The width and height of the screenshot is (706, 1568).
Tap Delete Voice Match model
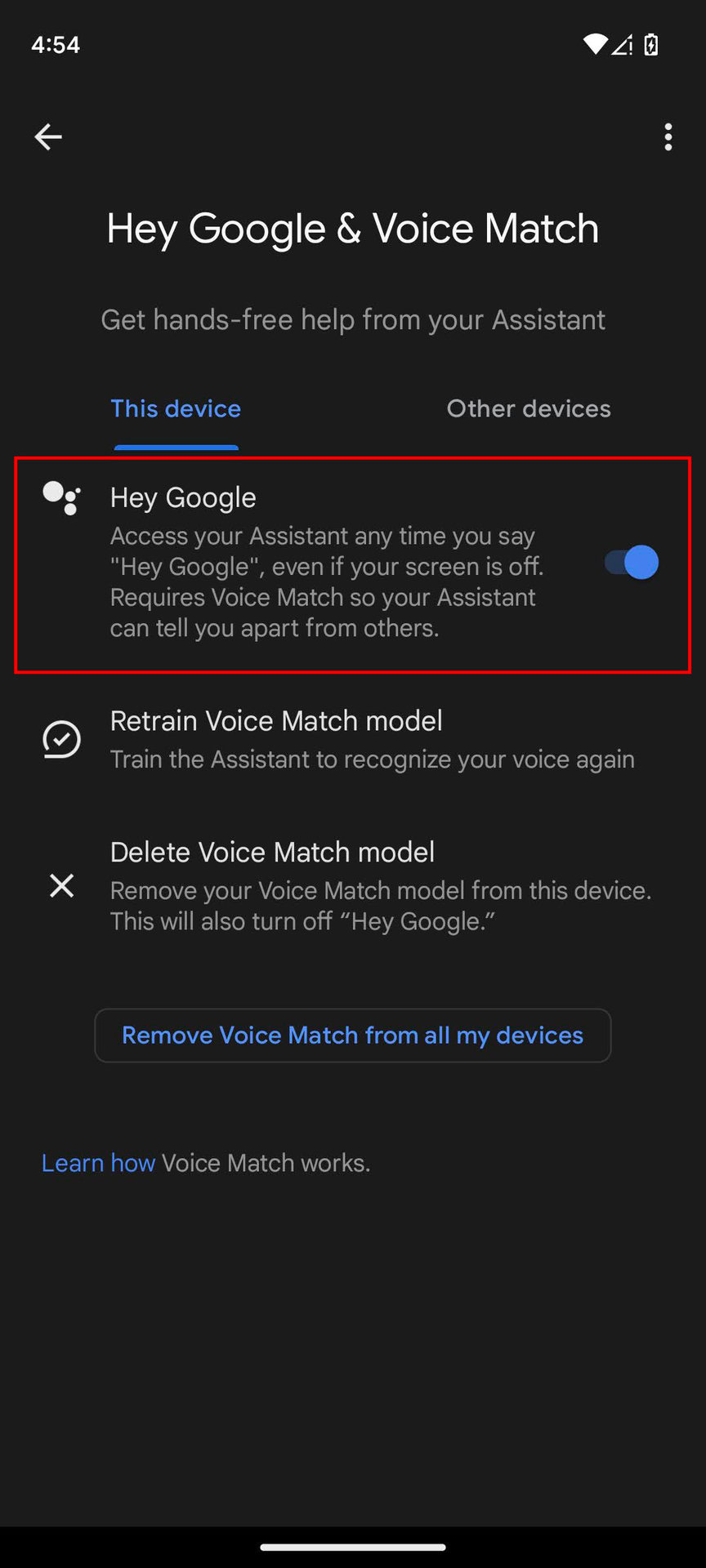pyautogui.click(x=353, y=886)
